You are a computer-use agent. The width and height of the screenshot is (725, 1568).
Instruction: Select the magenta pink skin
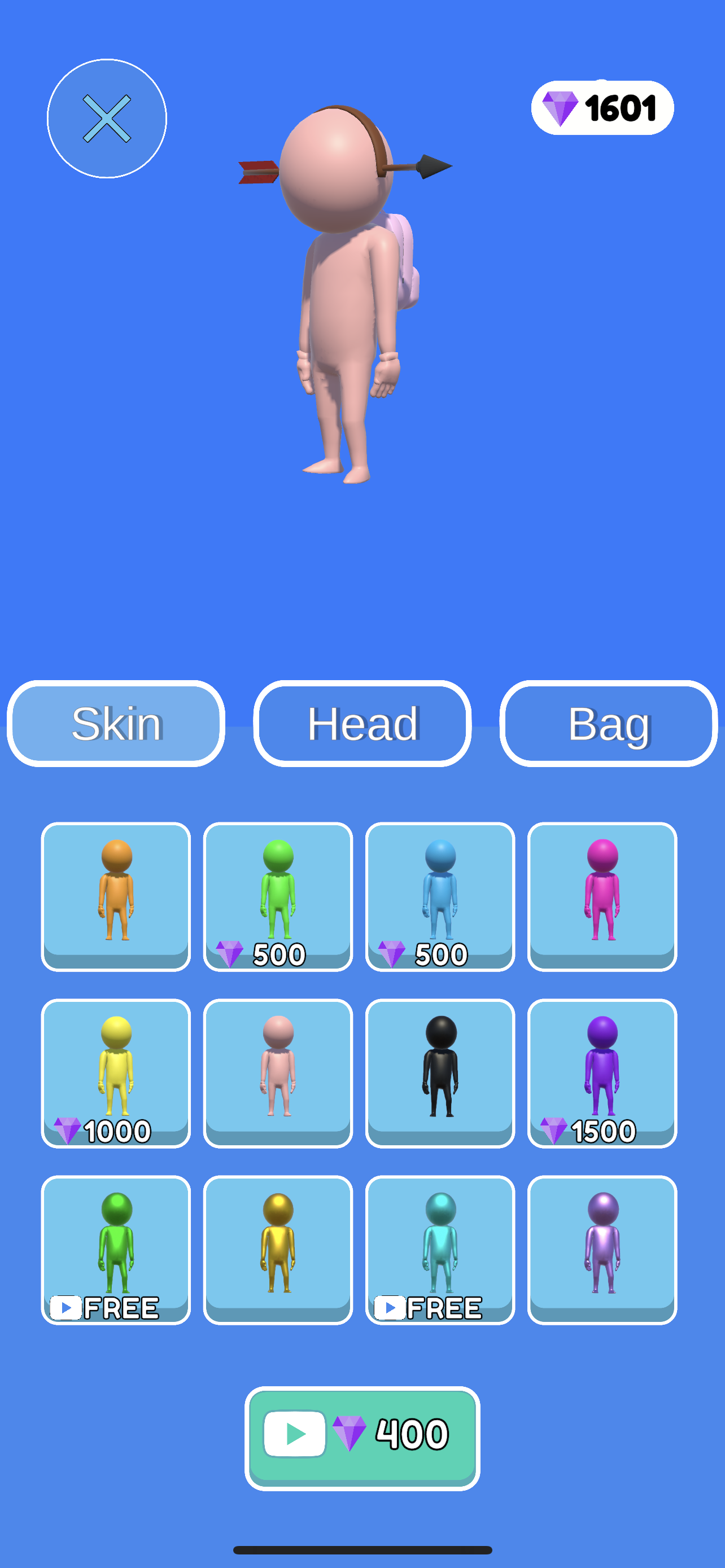pos(602,896)
